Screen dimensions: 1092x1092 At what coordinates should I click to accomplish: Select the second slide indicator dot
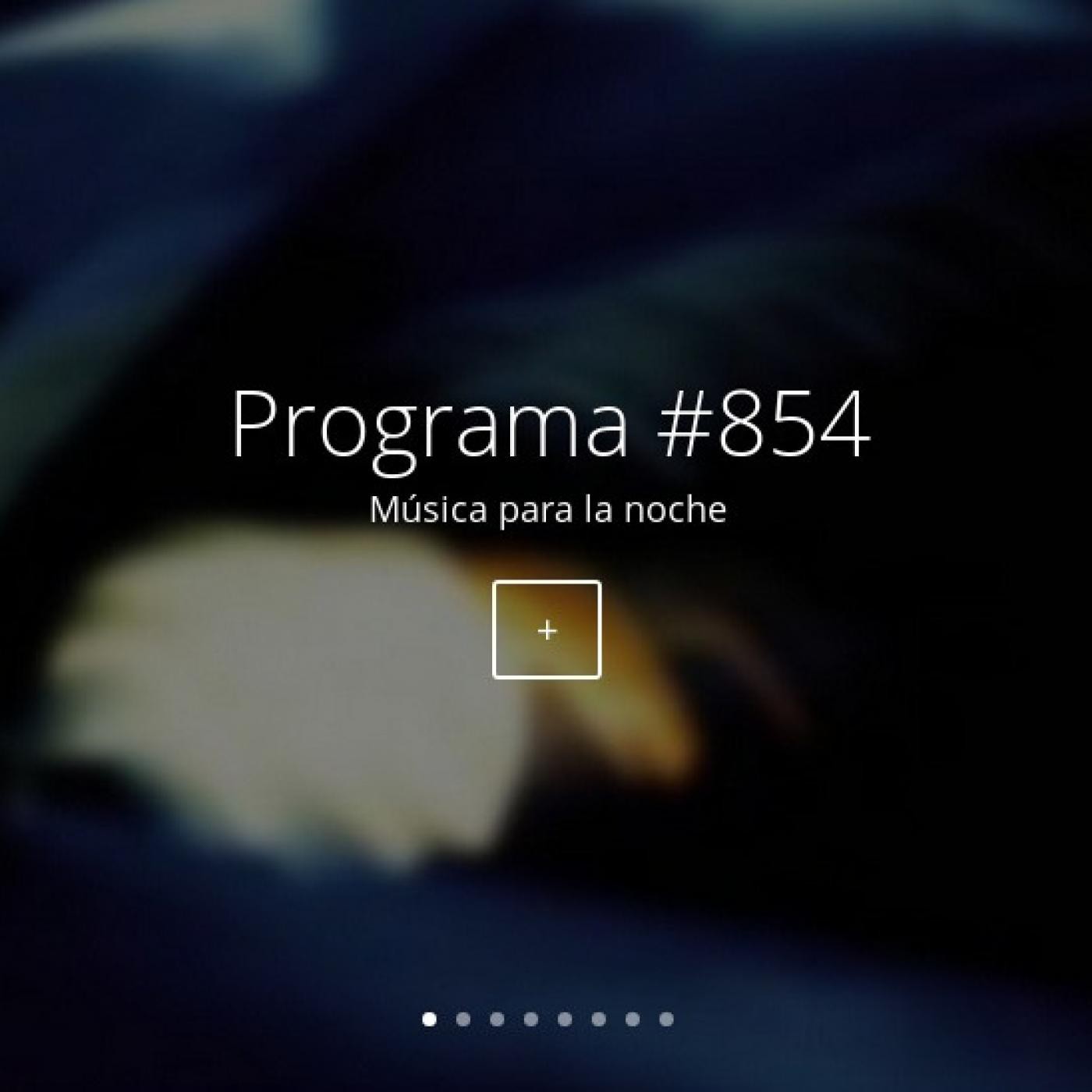click(x=463, y=1019)
